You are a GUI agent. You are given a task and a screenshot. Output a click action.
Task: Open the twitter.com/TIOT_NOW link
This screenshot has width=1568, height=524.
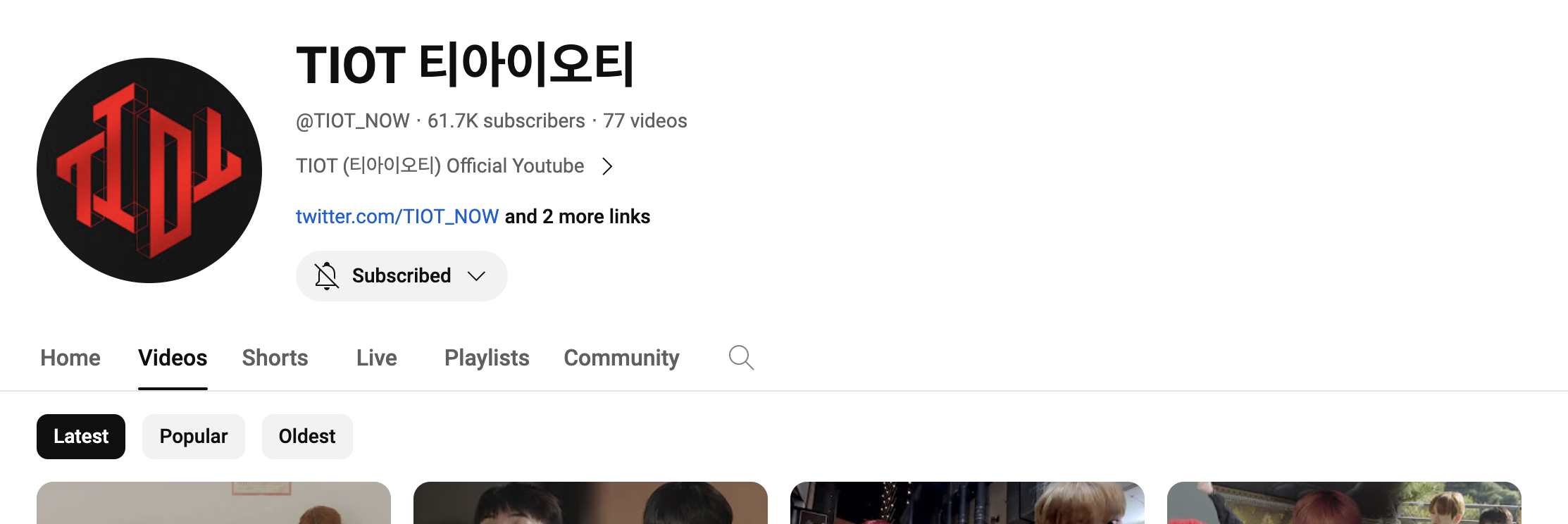pos(397,216)
